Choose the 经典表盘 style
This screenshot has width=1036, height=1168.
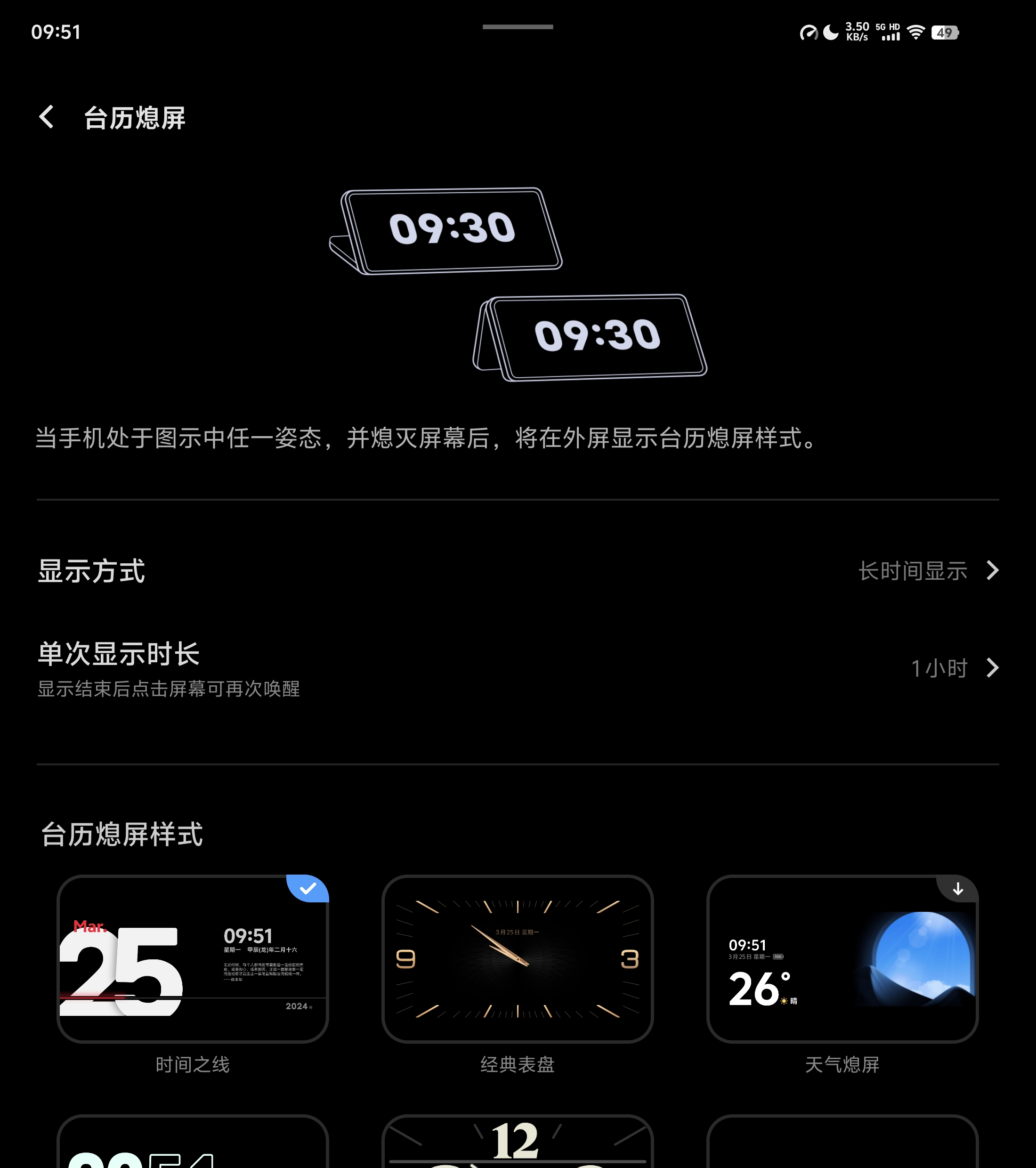[x=517, y=959]
